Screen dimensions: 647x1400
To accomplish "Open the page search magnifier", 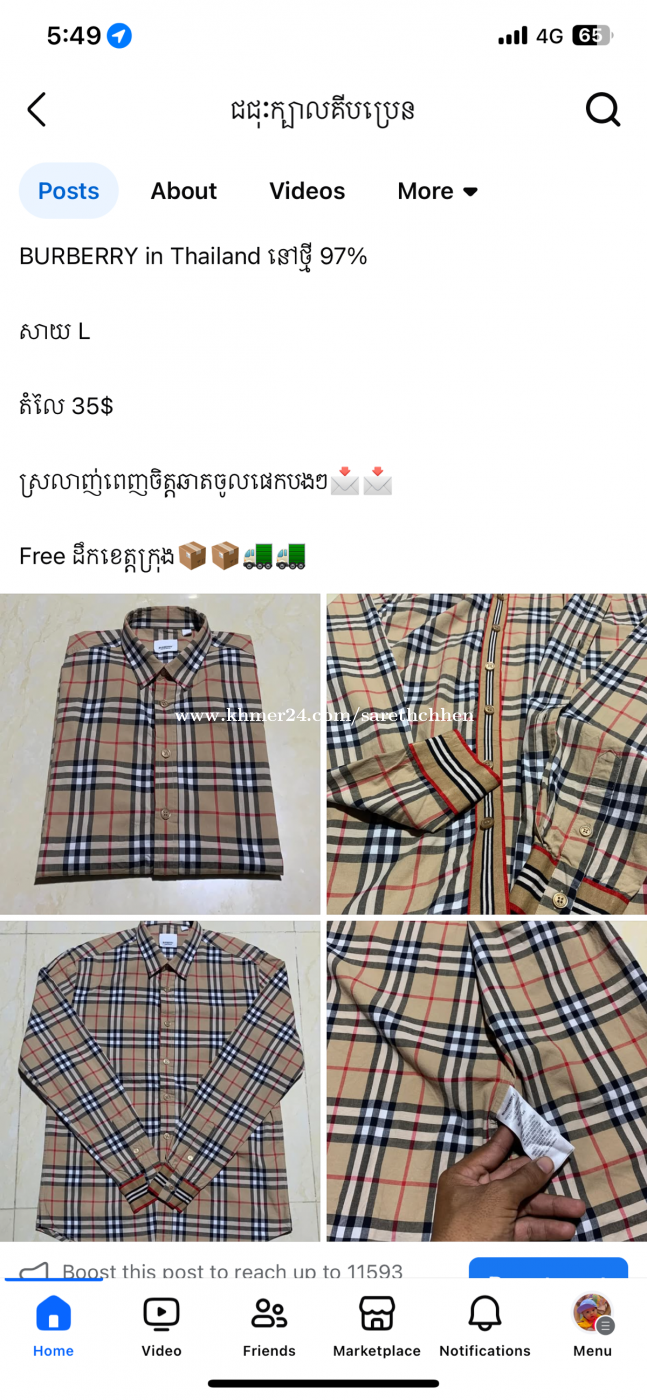I will 603,110.
